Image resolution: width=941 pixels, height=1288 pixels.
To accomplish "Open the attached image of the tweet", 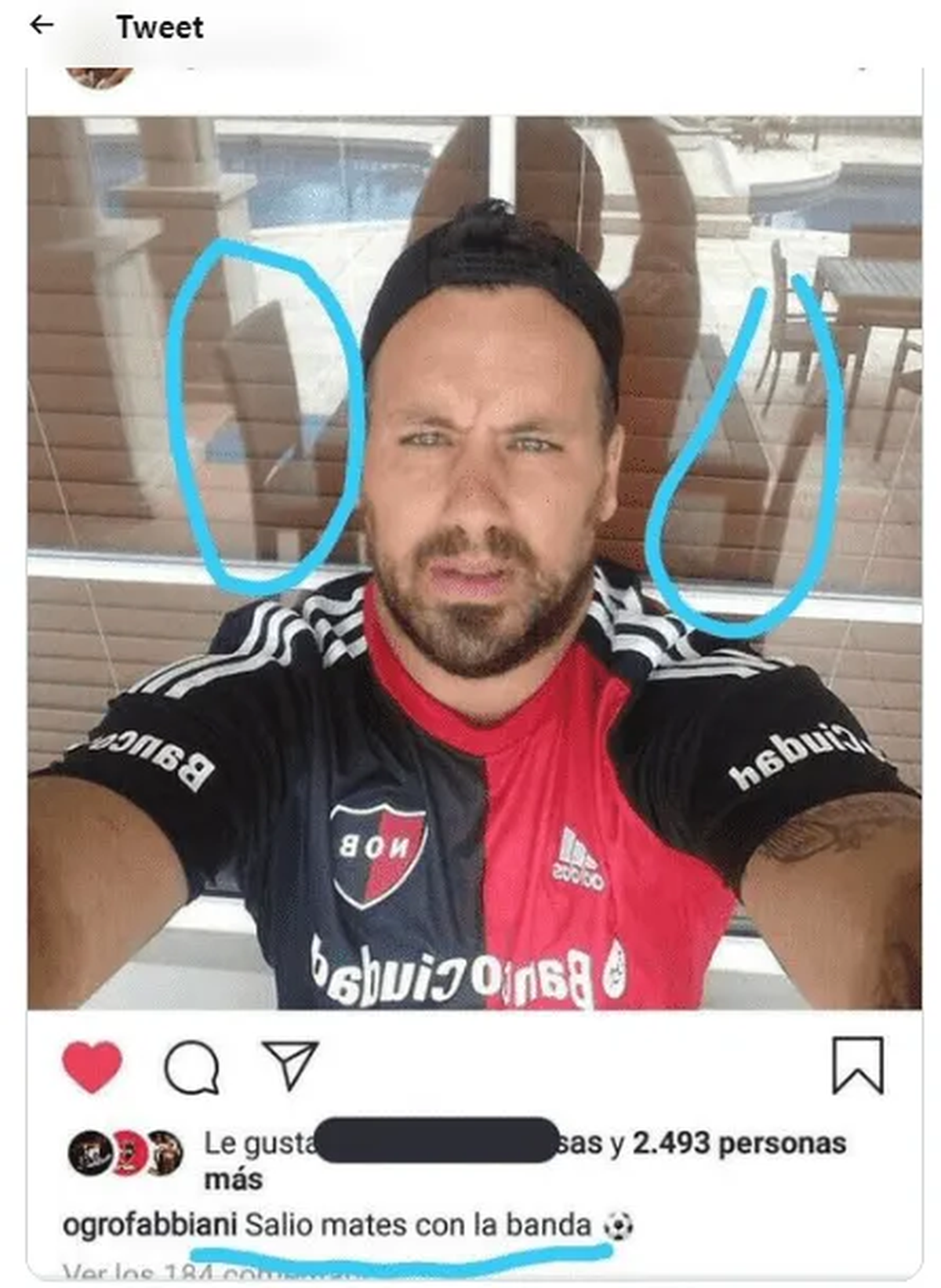I will tap(474, 561).
